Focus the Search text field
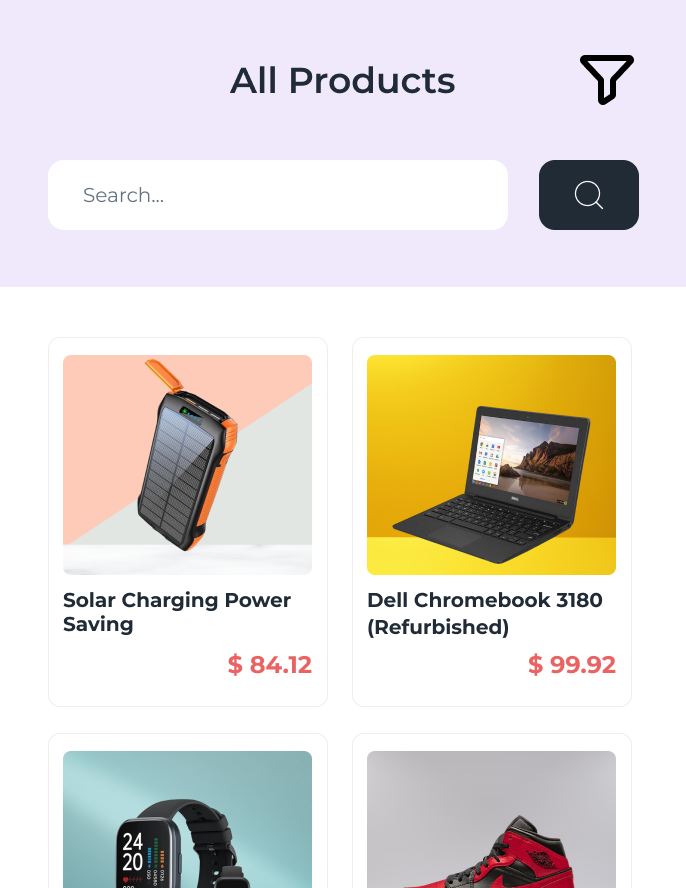Image resolution: width=686 pixels, height=888 pixels. 278,195
